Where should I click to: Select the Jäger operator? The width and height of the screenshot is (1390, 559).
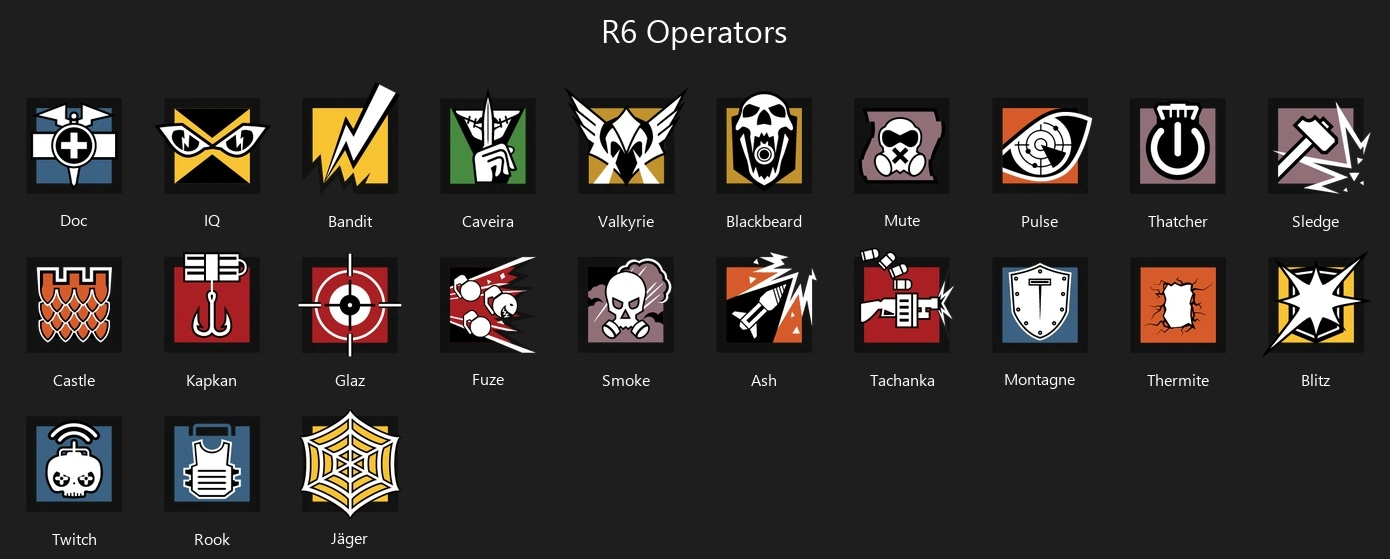[350, 464]
